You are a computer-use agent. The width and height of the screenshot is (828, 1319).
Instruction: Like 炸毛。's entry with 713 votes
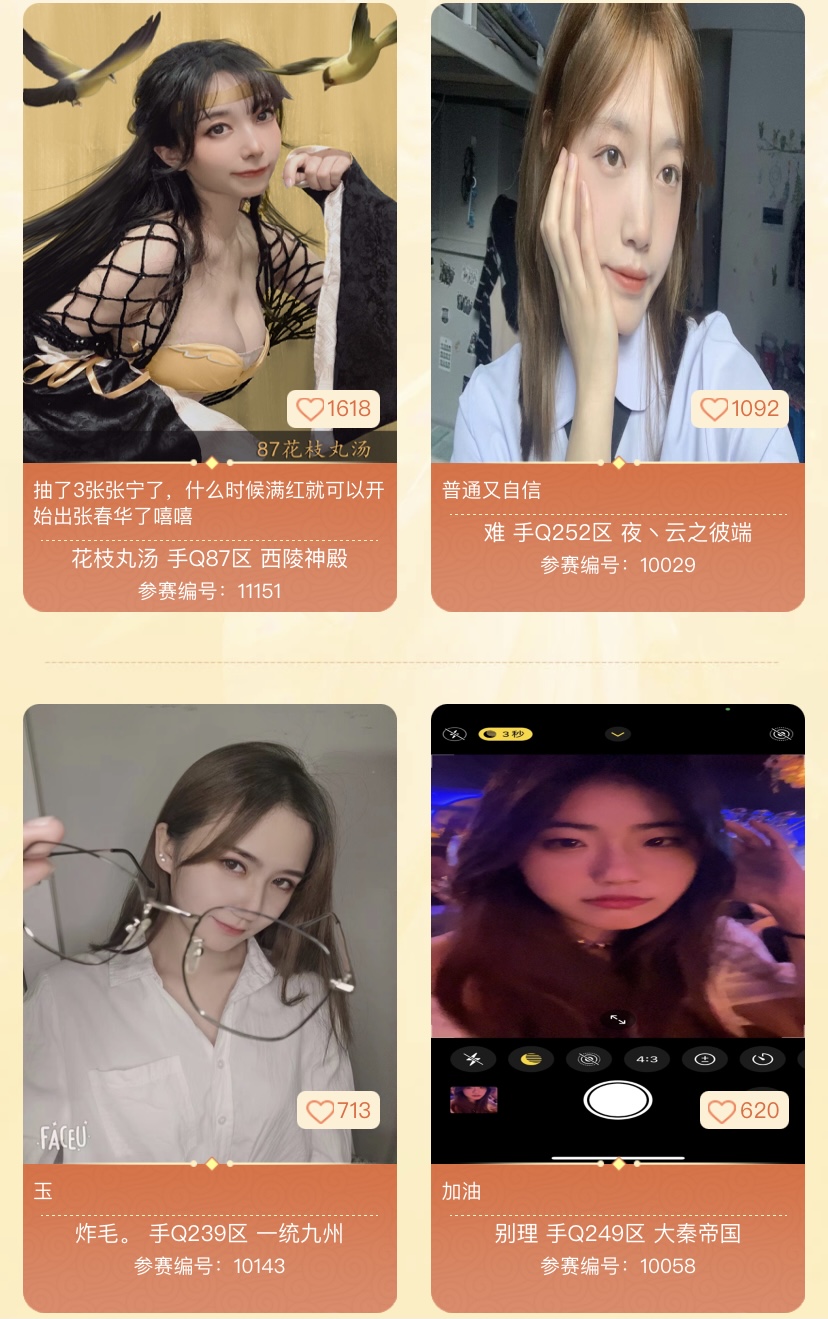tap(337, 1110)
